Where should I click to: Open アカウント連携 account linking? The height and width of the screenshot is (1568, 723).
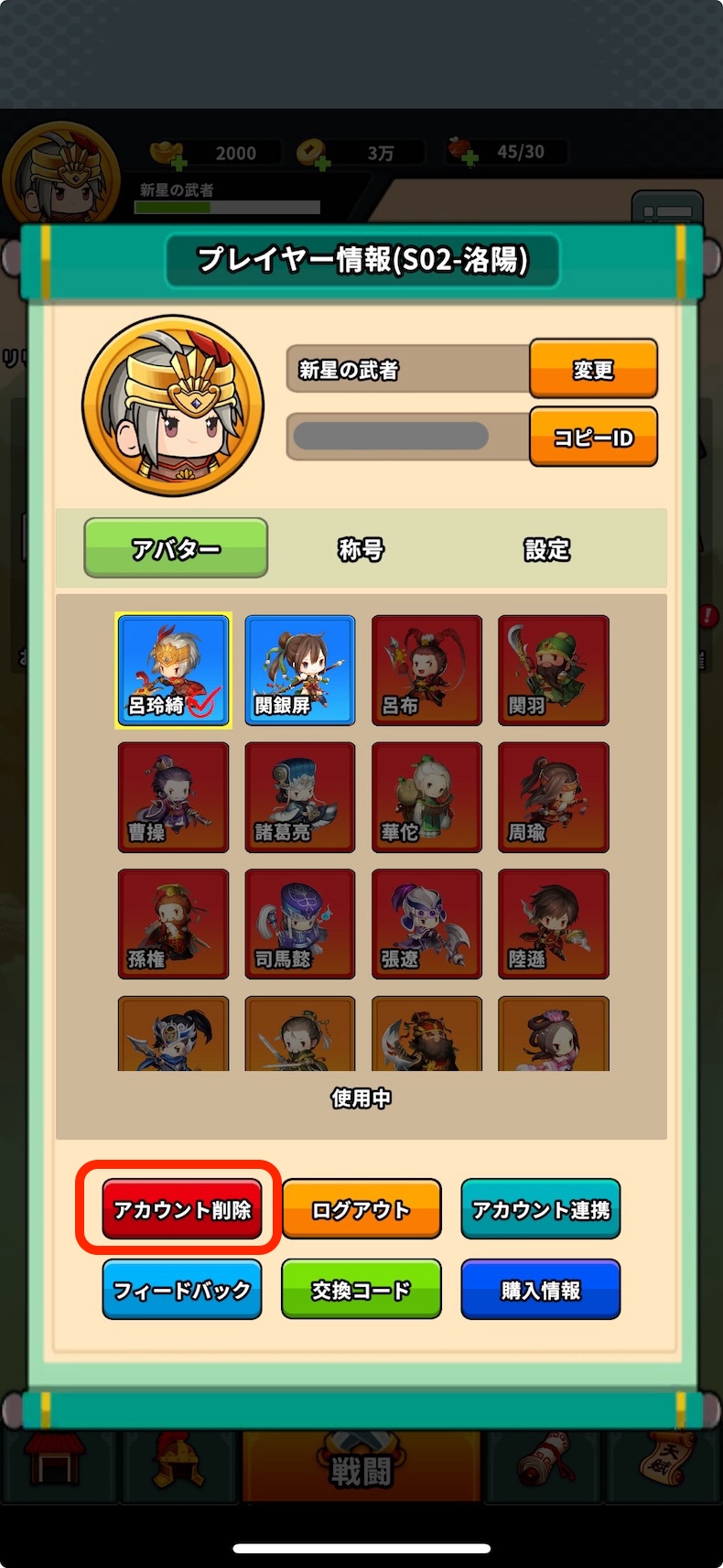[x=540, y=1209]
